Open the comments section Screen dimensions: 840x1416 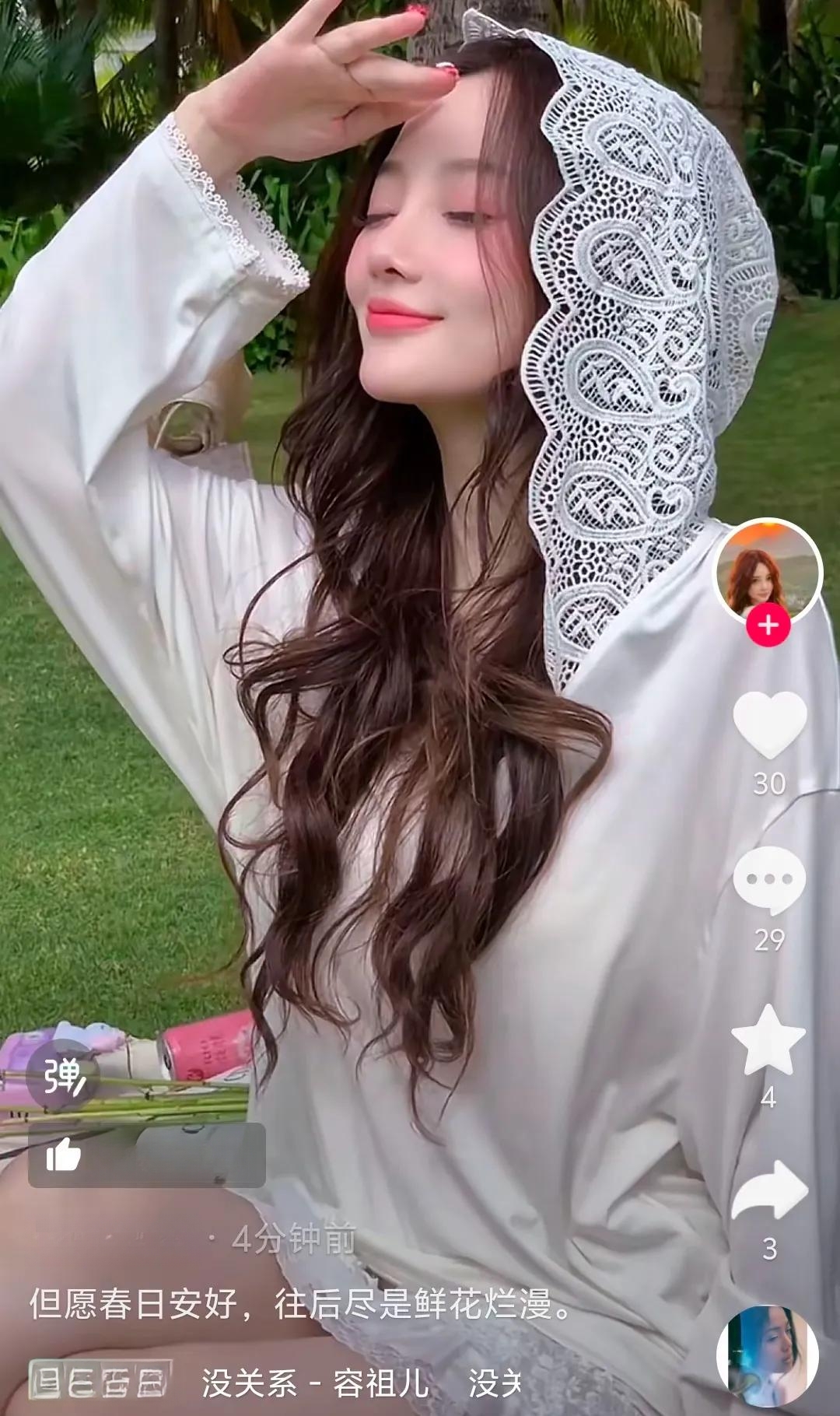click(x=769, y=880)
